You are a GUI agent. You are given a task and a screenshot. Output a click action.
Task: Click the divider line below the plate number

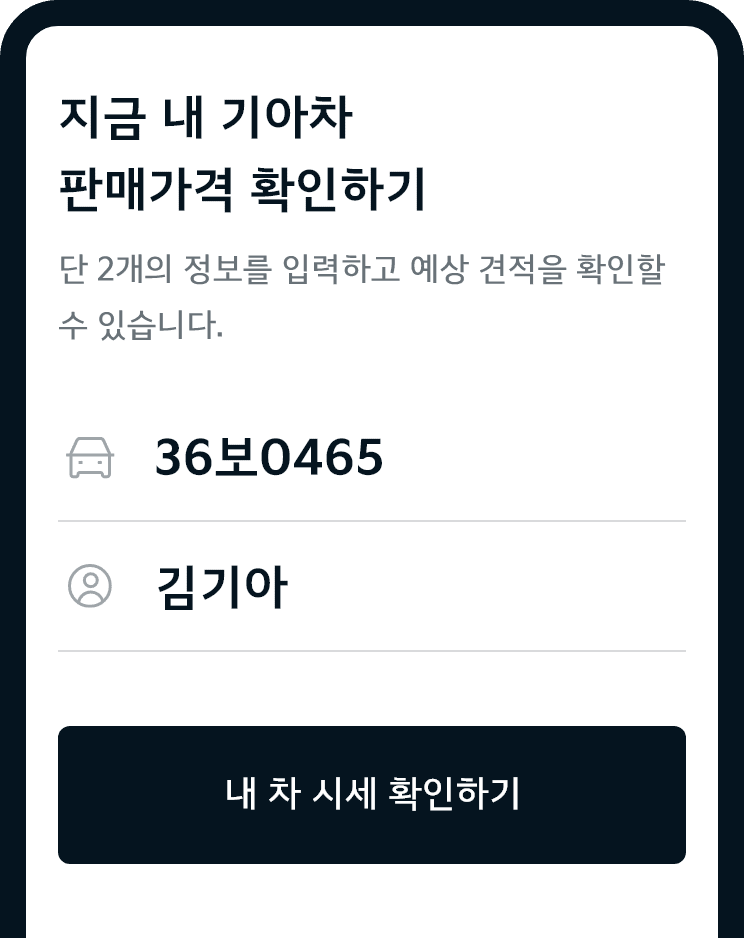pyautogui.click(x=372, y=520)
